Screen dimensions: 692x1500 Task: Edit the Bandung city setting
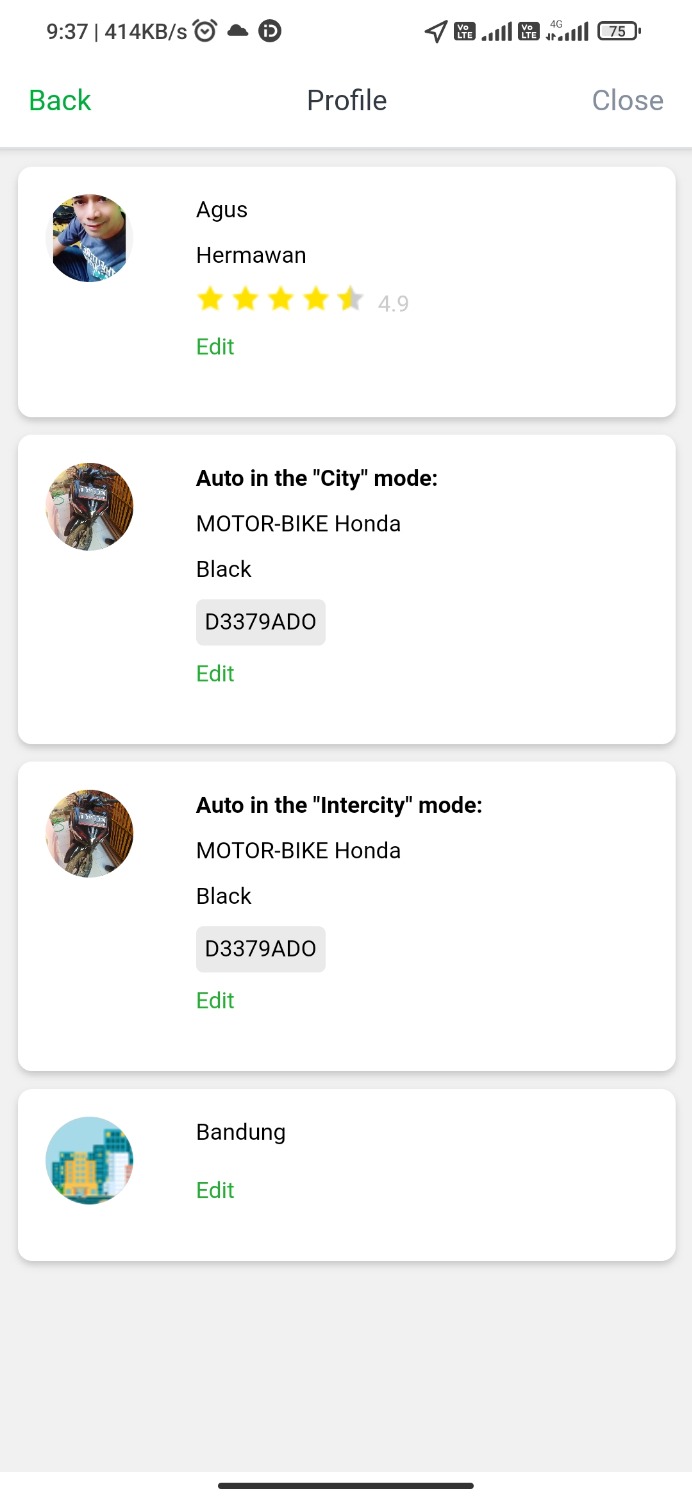point(215,1190)
